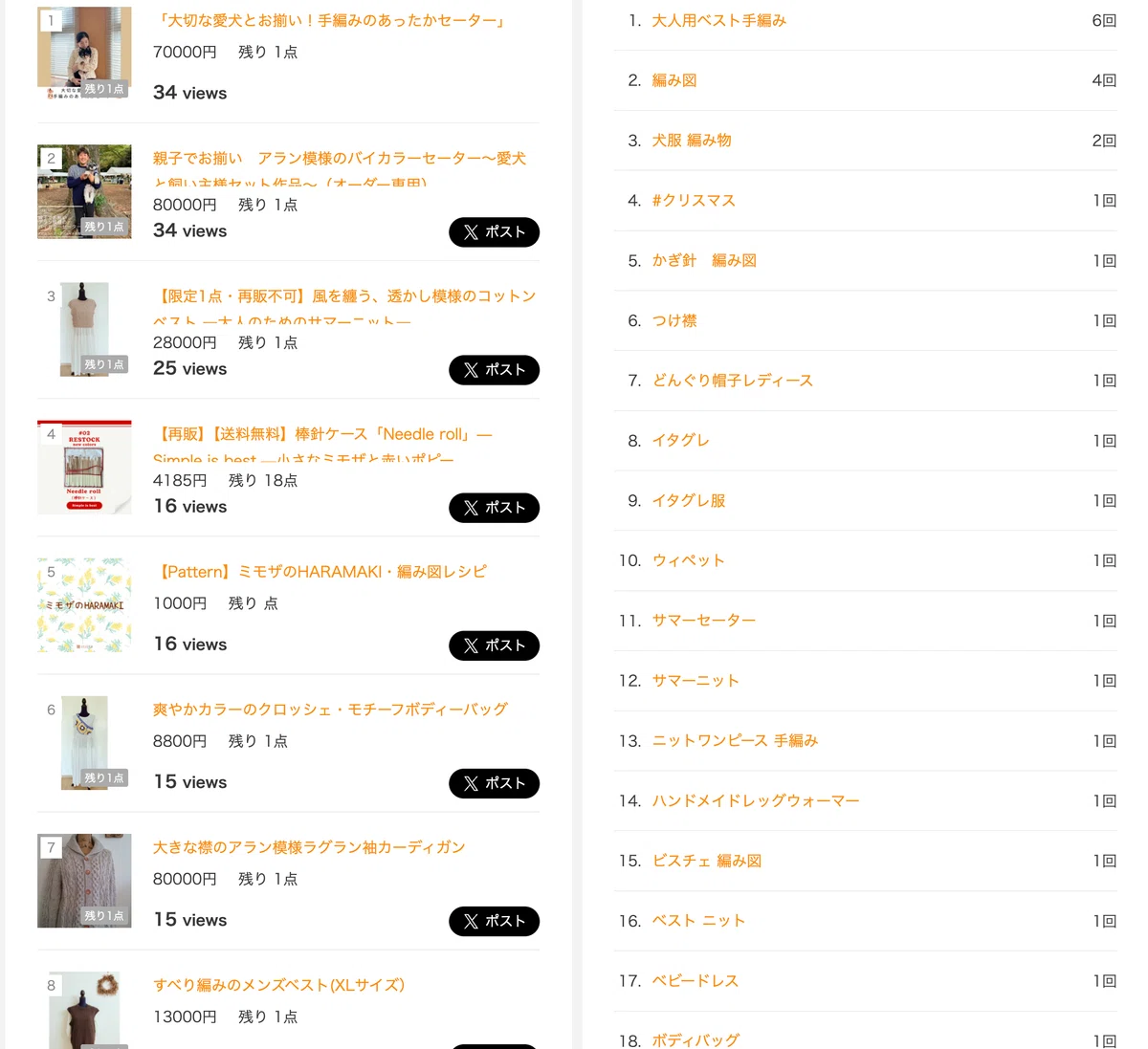Screen dimensions: 1148x1049
Task: Open the サマーセーター keyword
Action: [704, 621]
